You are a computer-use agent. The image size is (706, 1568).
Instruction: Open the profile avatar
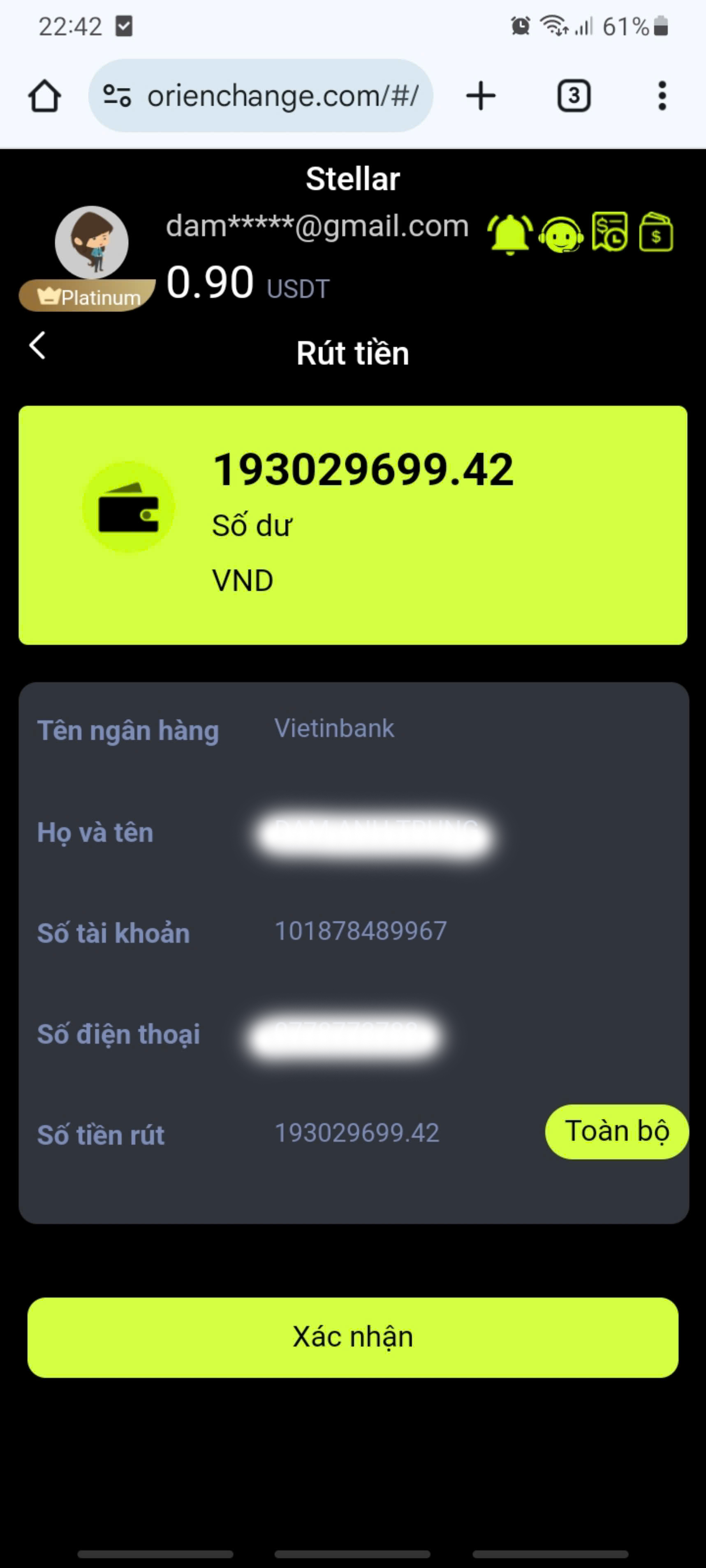(x=91, y=242)
